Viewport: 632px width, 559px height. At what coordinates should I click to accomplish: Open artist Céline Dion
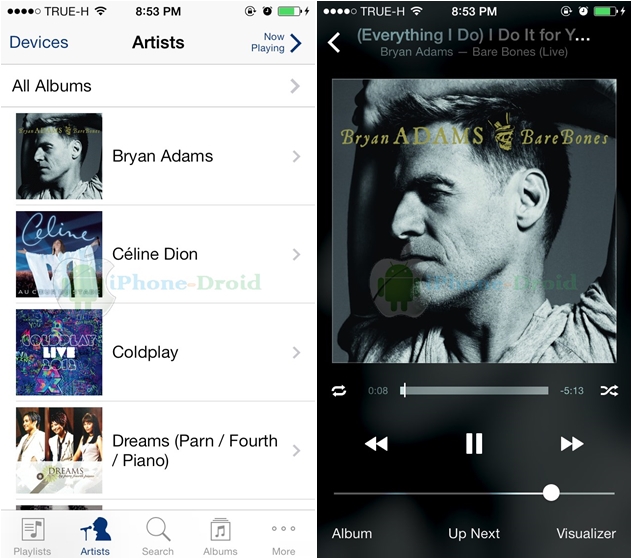(155, 254)
